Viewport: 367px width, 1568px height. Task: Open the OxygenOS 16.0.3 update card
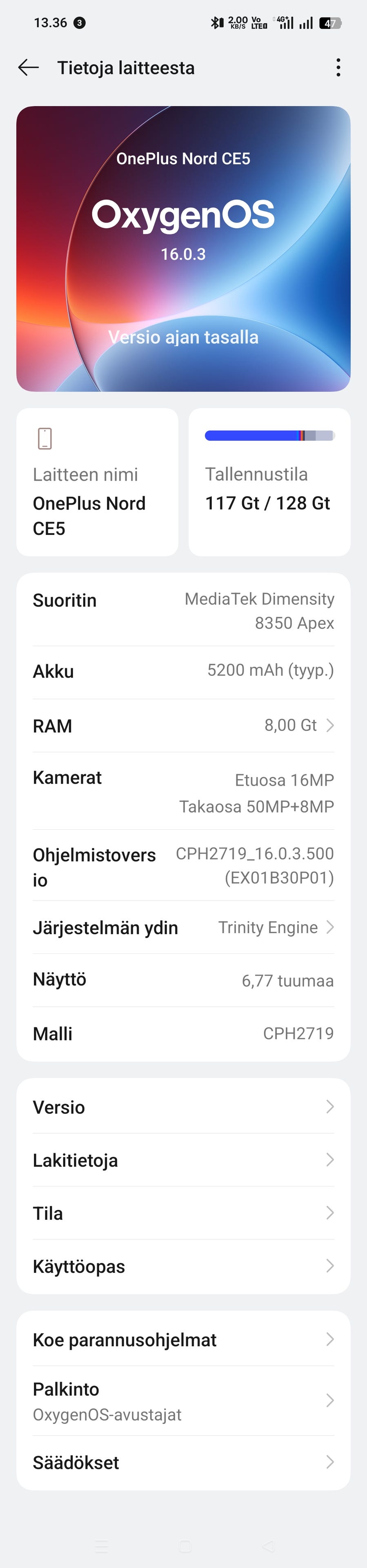[183, 248]
